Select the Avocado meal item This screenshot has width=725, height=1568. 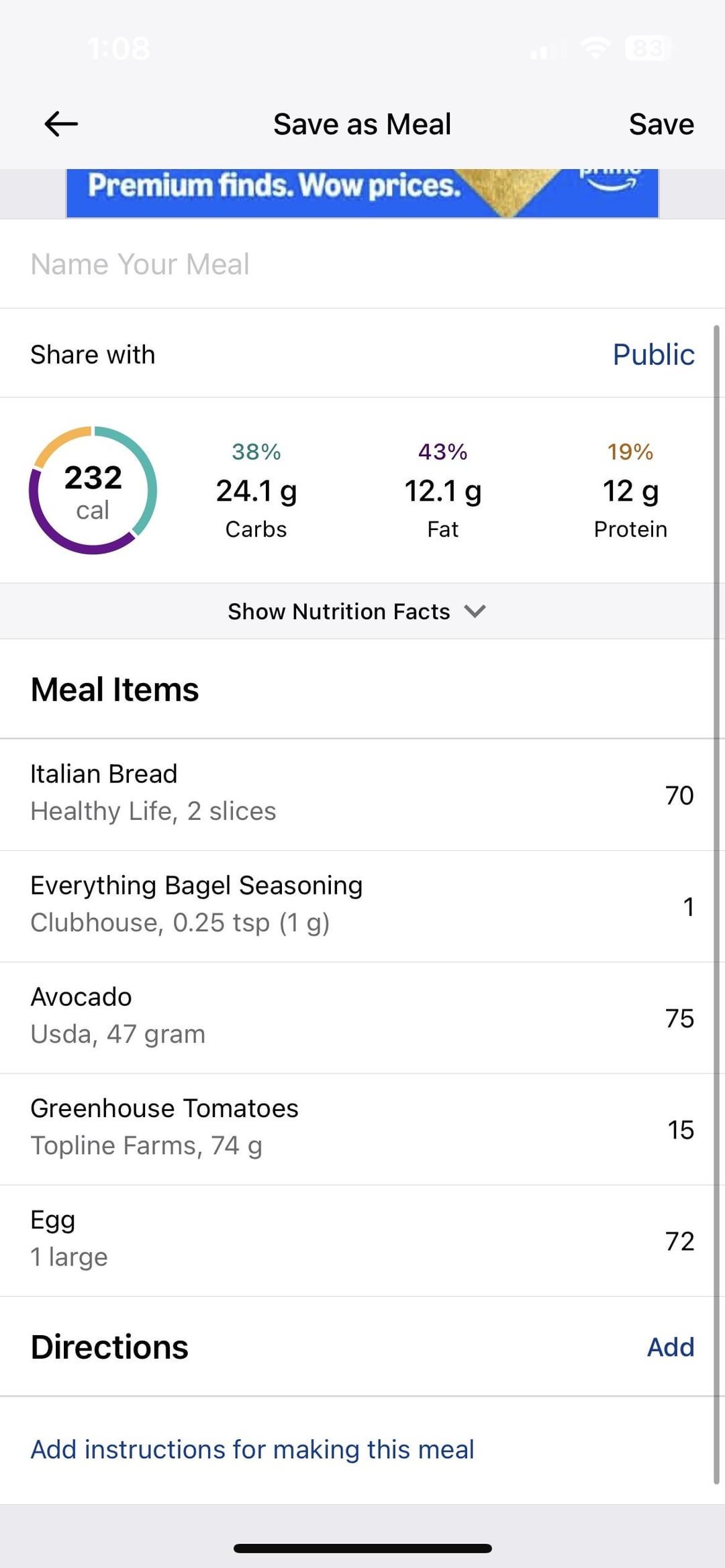coord(362,1017)
